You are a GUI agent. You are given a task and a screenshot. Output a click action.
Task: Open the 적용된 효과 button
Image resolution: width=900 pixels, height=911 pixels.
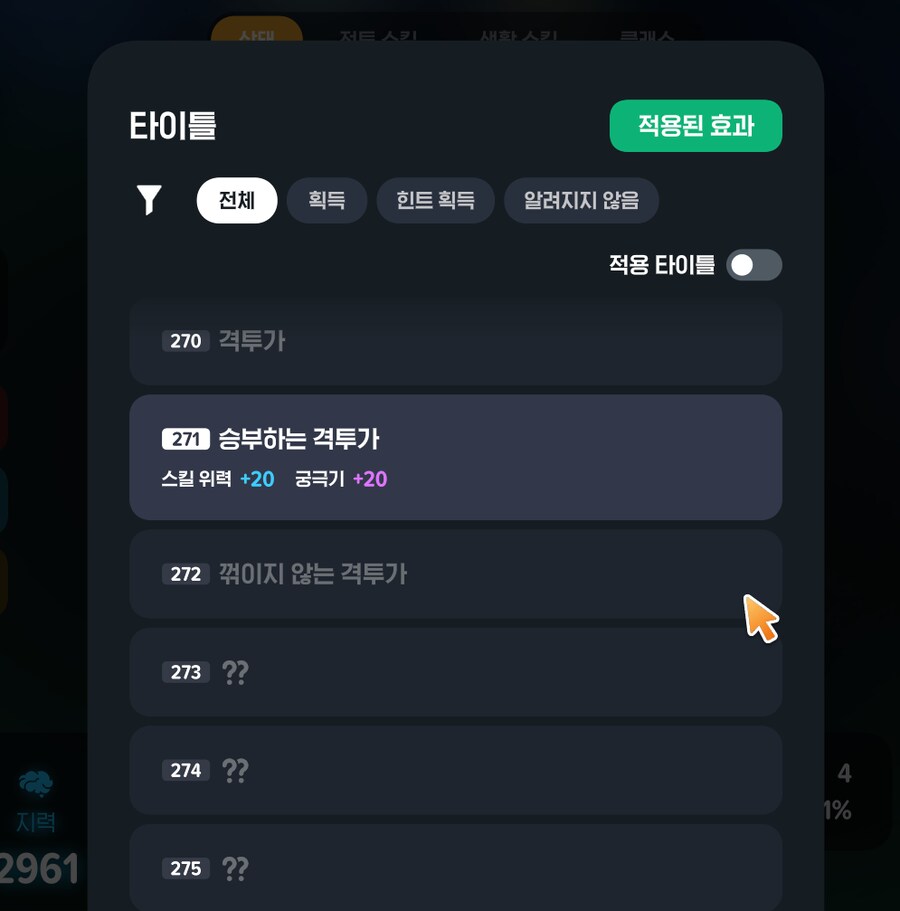[x=695, y=126]
